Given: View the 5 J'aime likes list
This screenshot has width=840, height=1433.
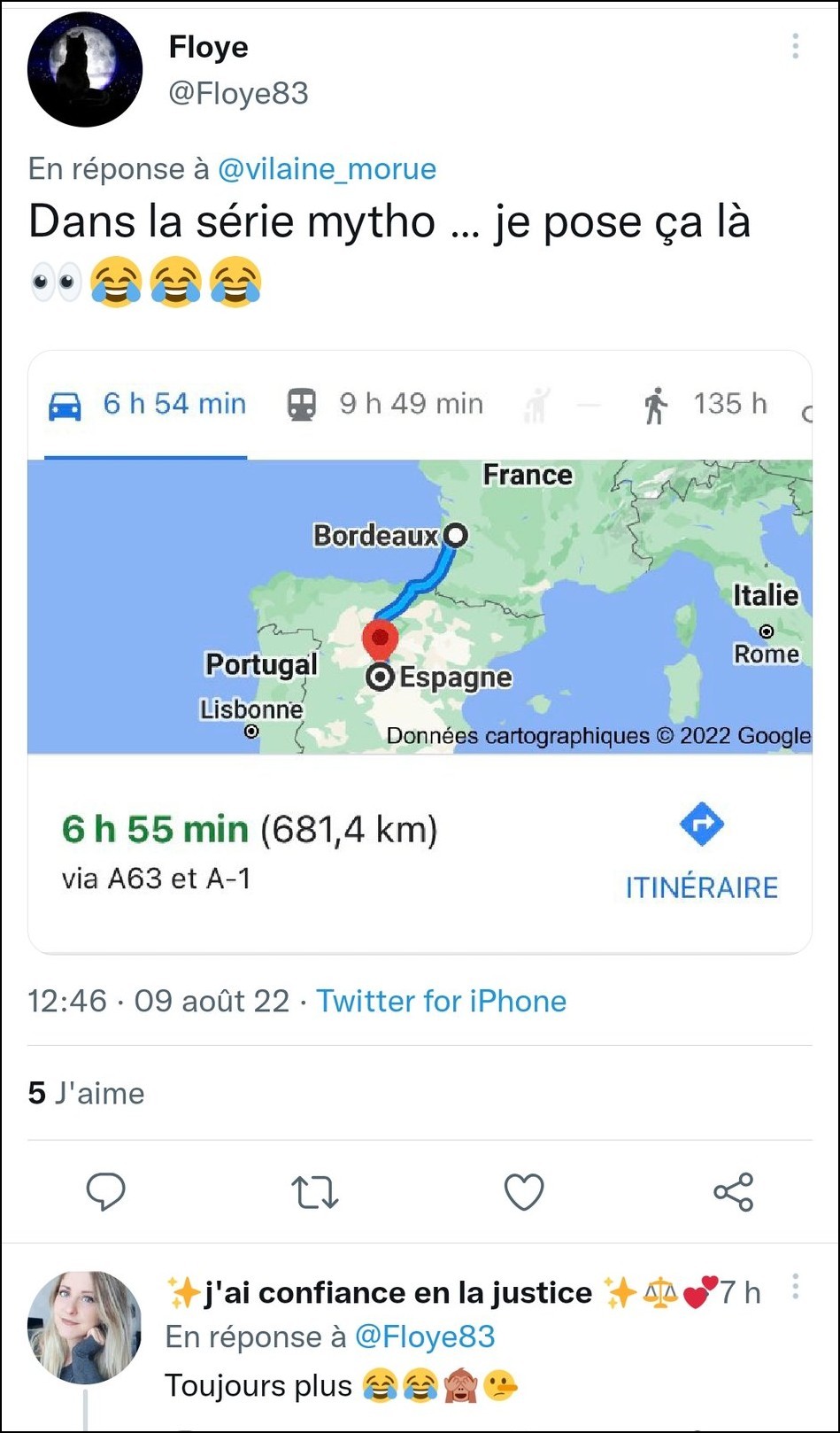Looking at the screenshot, I should click(86, 1093).
